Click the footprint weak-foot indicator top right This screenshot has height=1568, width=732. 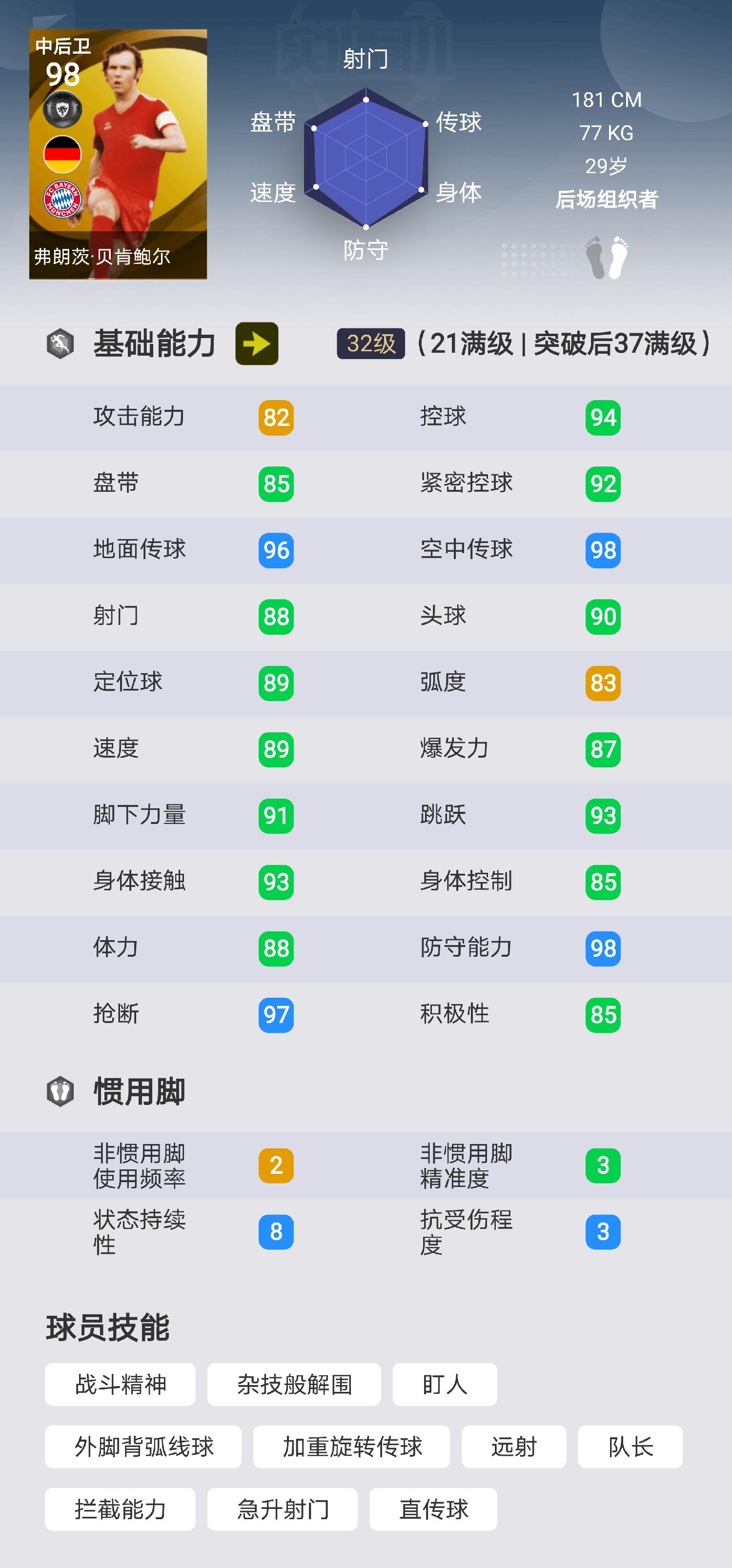coord(608,258)
